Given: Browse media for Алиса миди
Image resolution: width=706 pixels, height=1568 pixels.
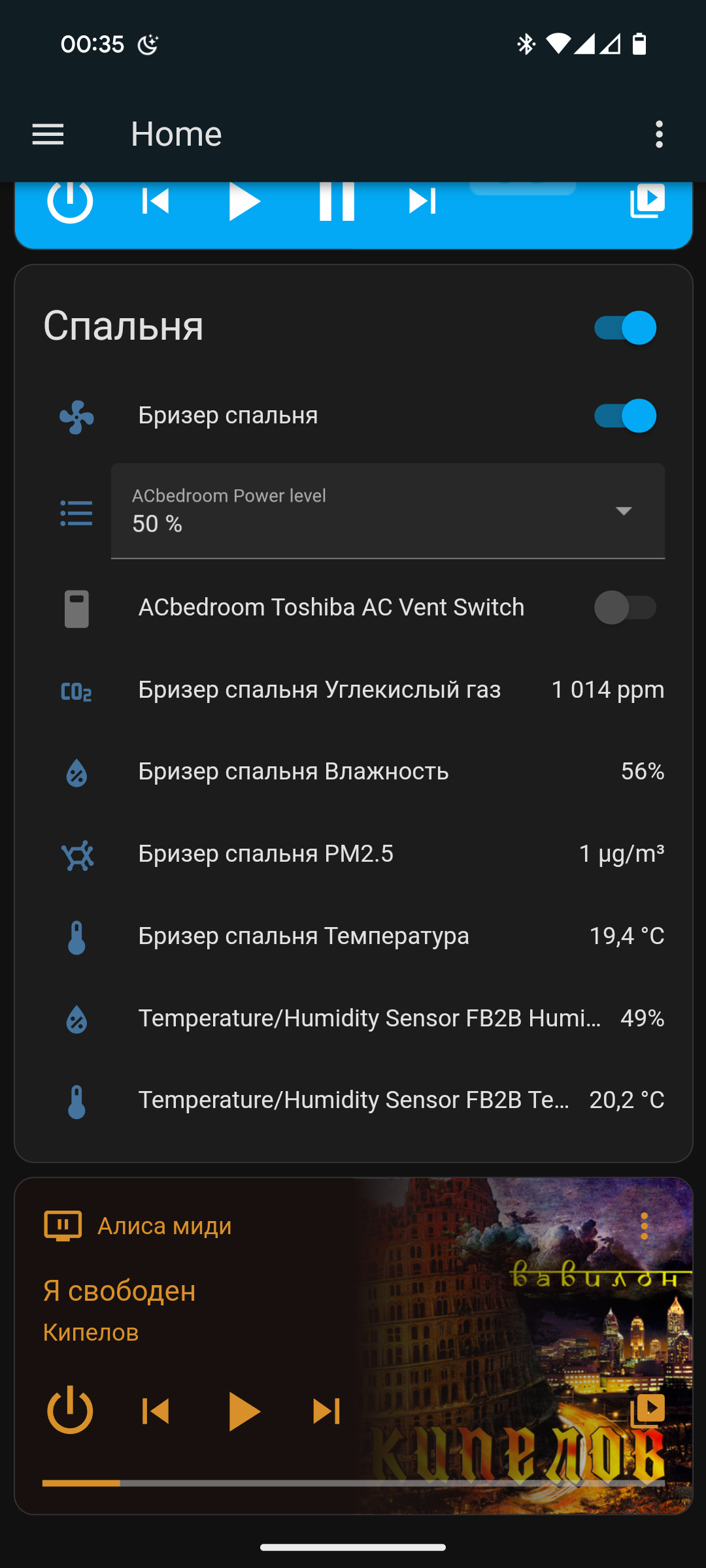Looking at the screenshot, I should click(647, 1410).
